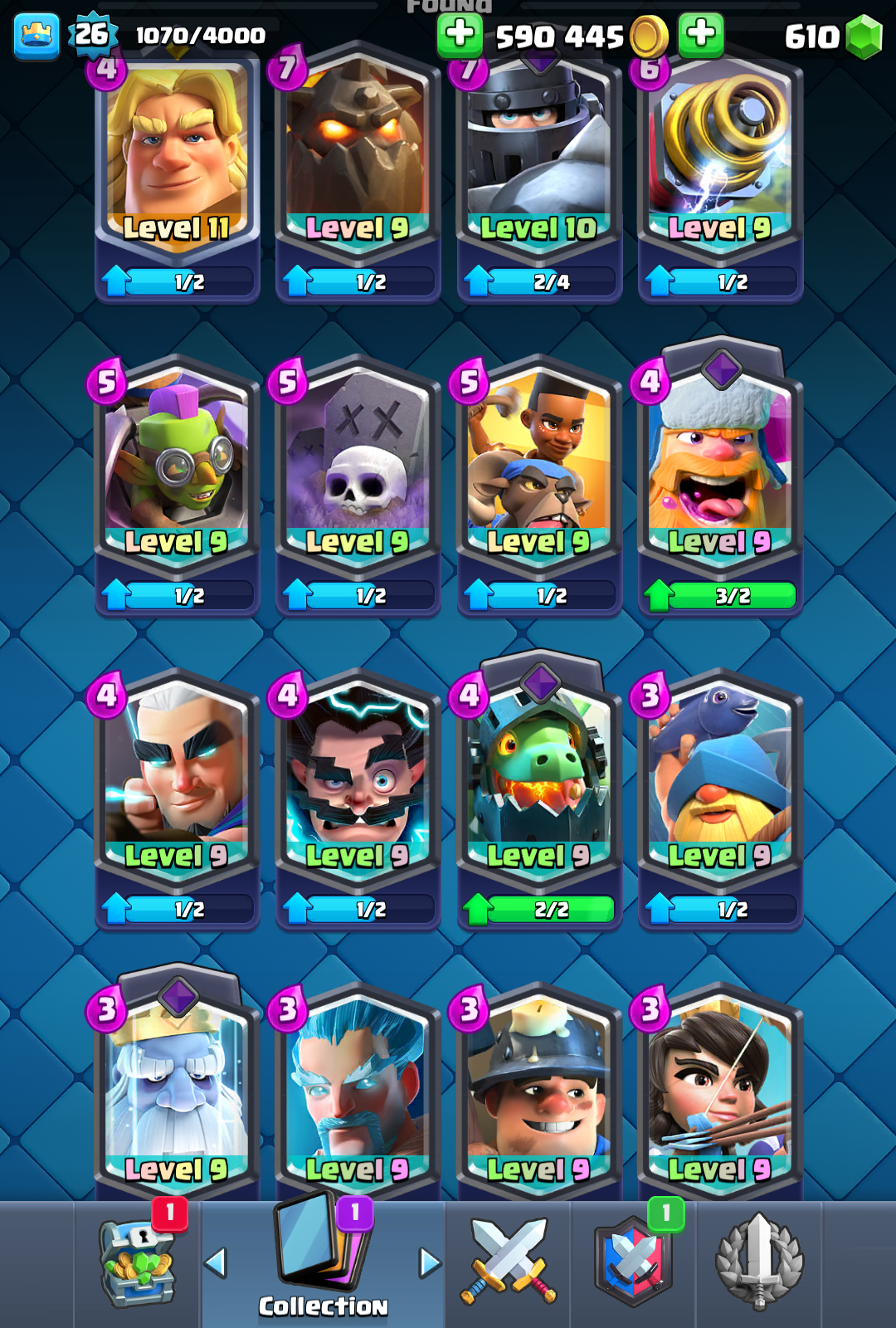Buy gems using the plus button
The width and height of the screenshot is (896, 1328).
pos(701,35)
